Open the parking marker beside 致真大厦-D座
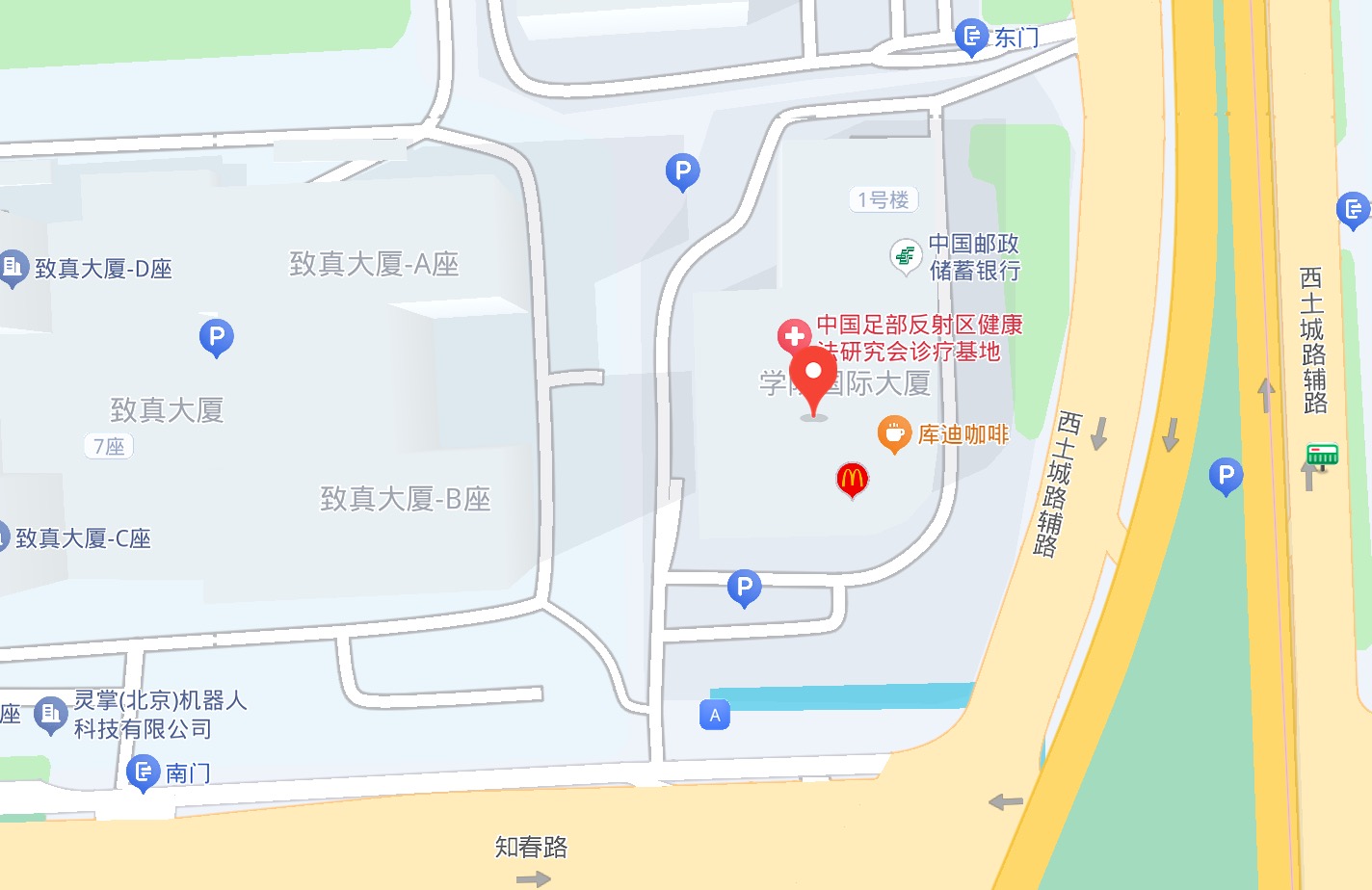Viewport: 1372px width, 890px height. 217,337
